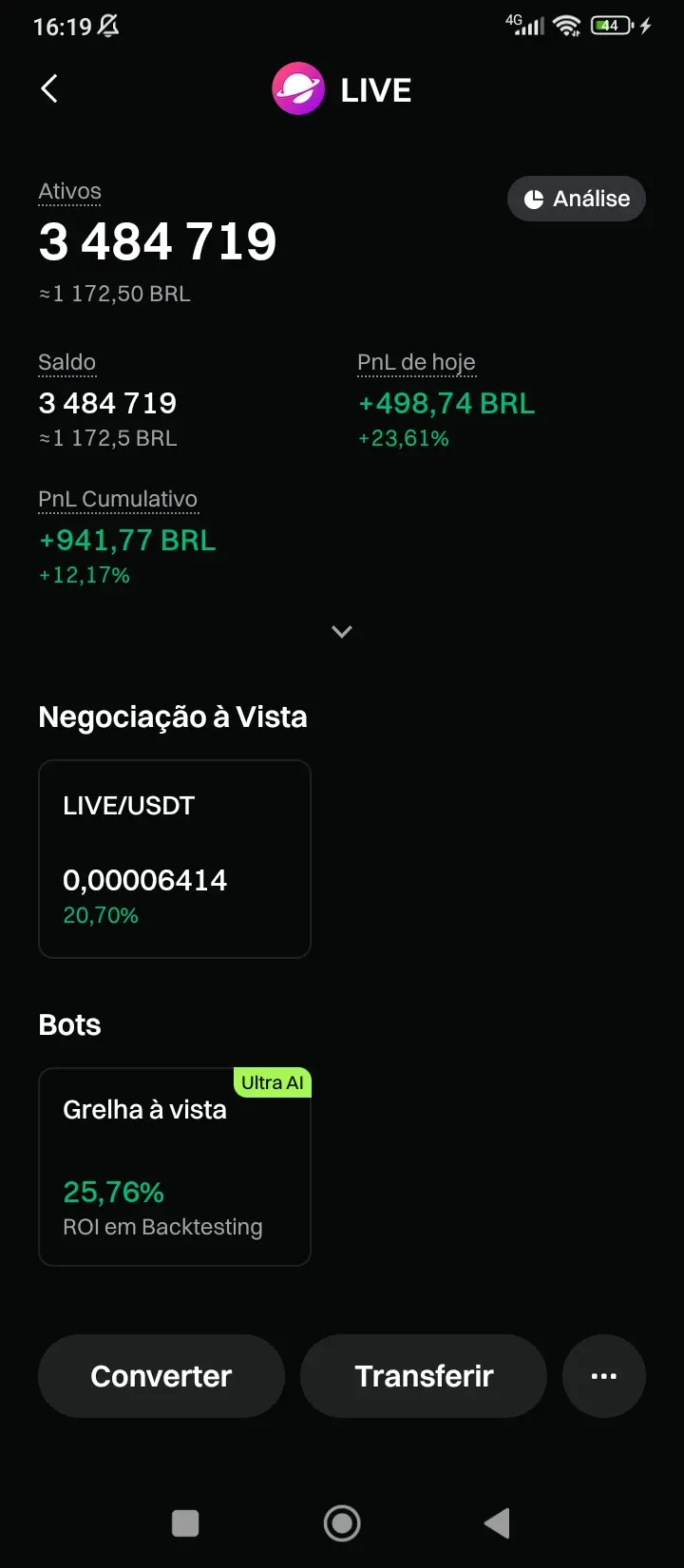The image size is (684, 1568).
Task: View the PnL de hoje info
Action: pos(416,363)
